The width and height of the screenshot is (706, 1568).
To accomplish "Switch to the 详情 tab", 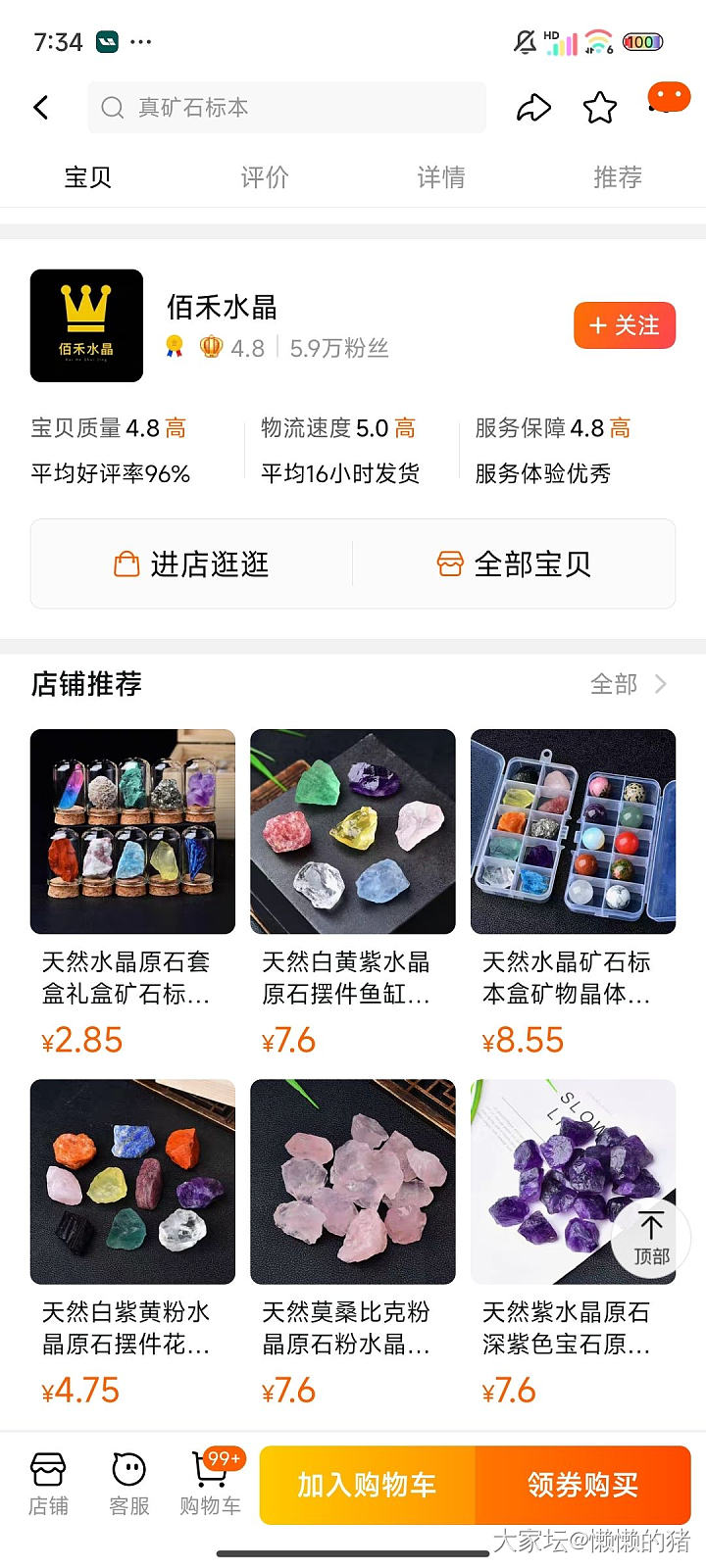I will 441,177.
